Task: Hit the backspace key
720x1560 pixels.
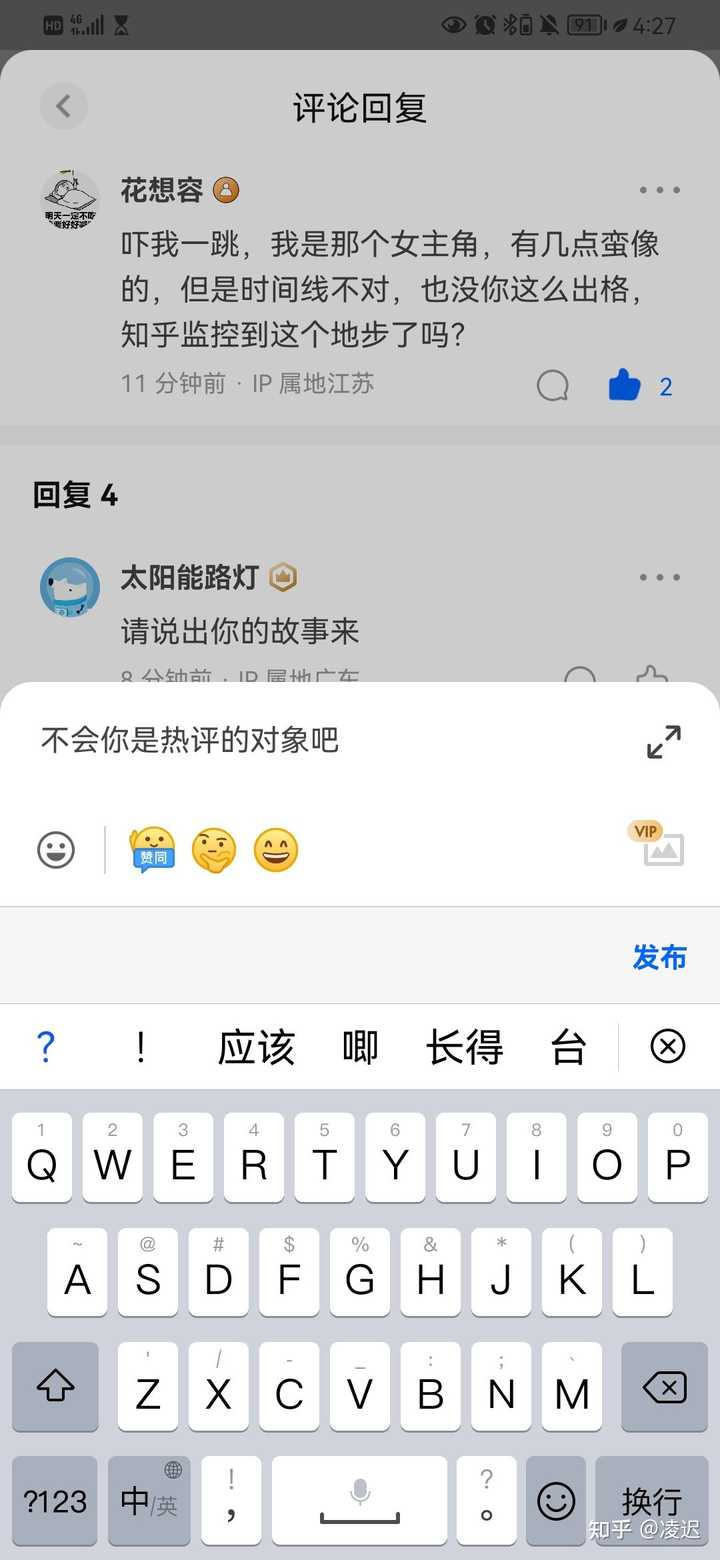Action: [x=664, y=1387]
